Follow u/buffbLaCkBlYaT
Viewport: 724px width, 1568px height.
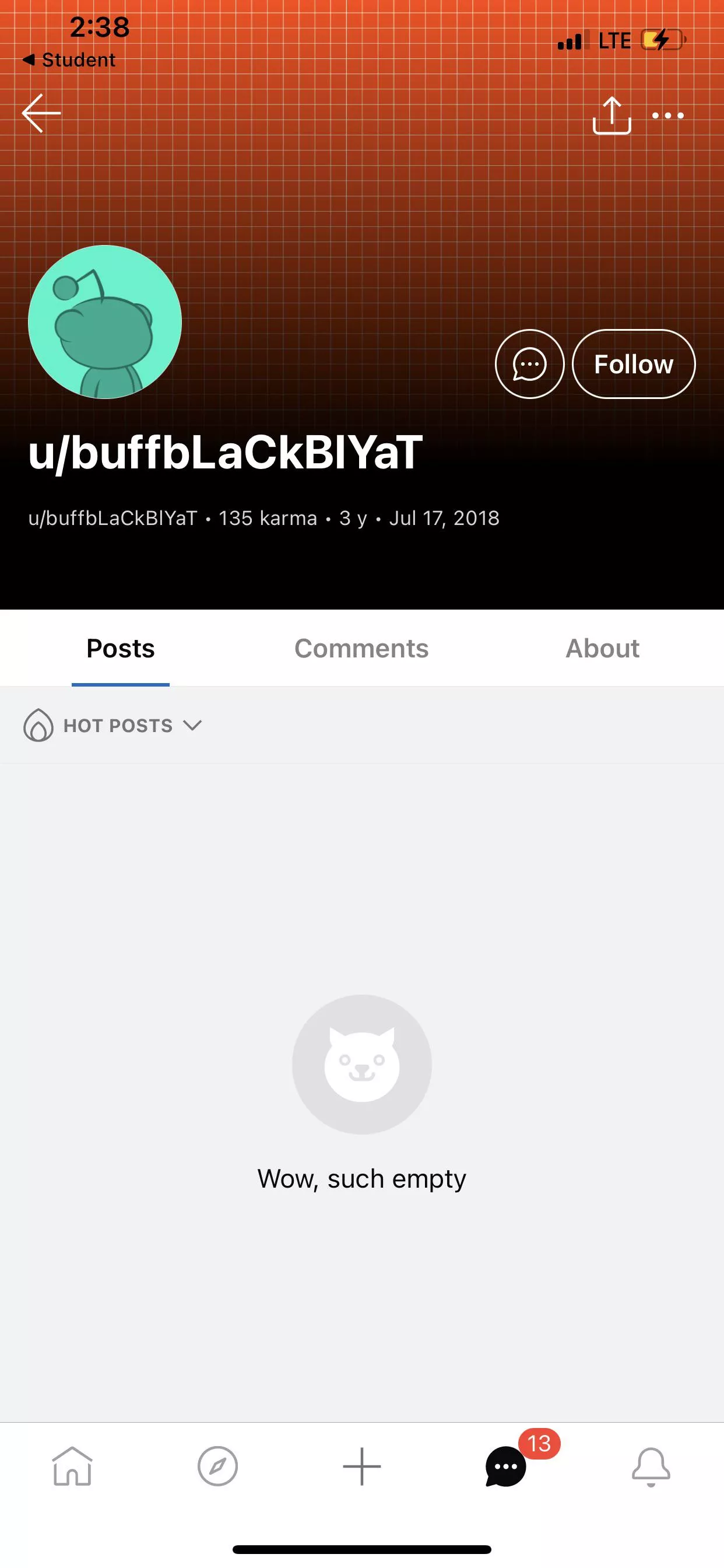633,364
